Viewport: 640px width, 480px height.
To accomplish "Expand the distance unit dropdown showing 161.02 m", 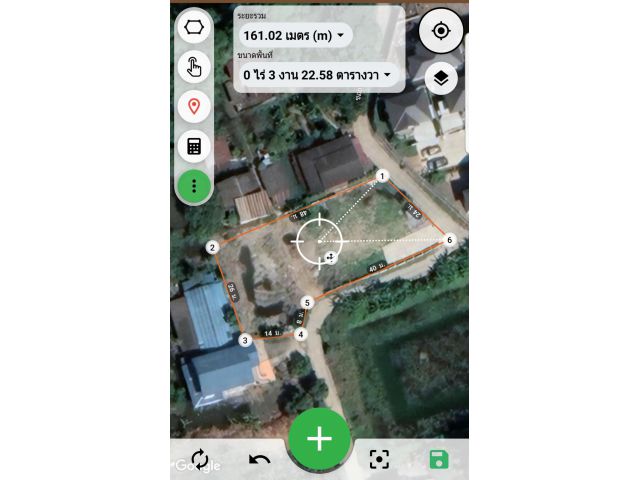I will point(294,36).
